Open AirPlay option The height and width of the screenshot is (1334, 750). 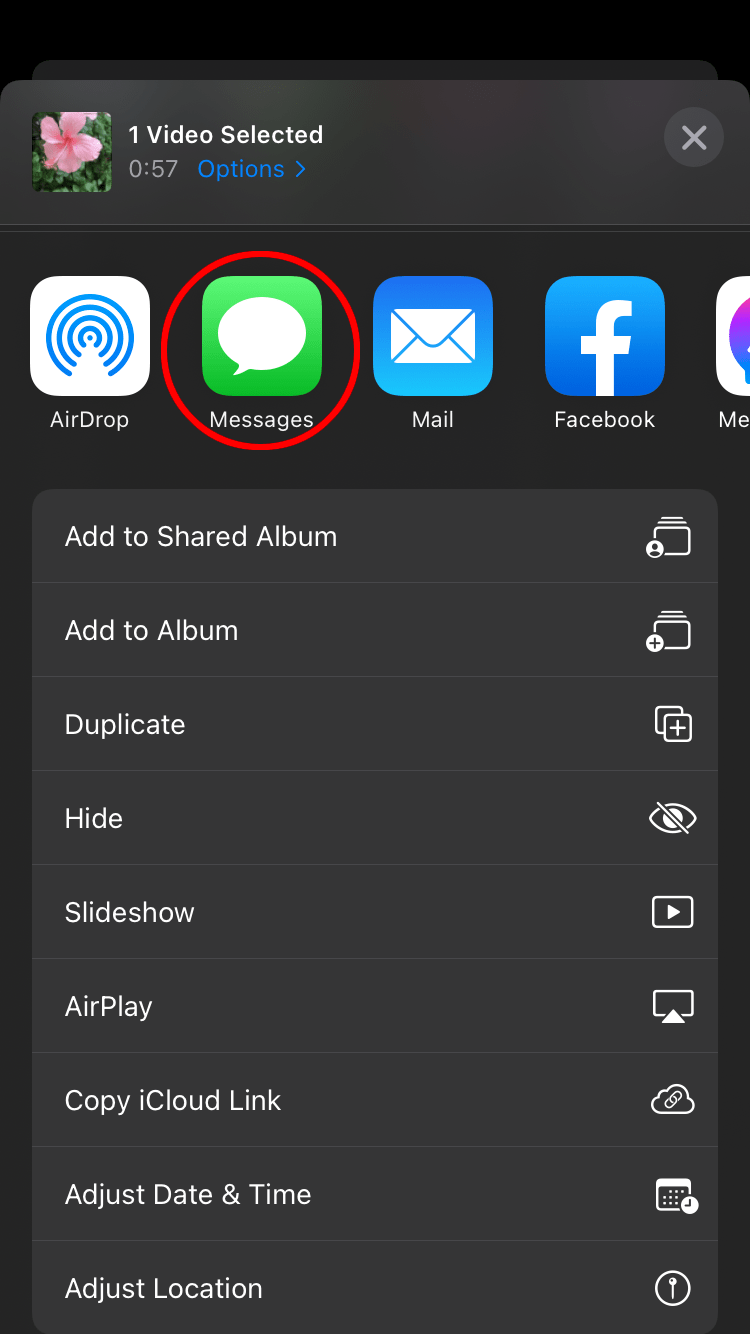pyautogui.click(x=375, y=1006)
